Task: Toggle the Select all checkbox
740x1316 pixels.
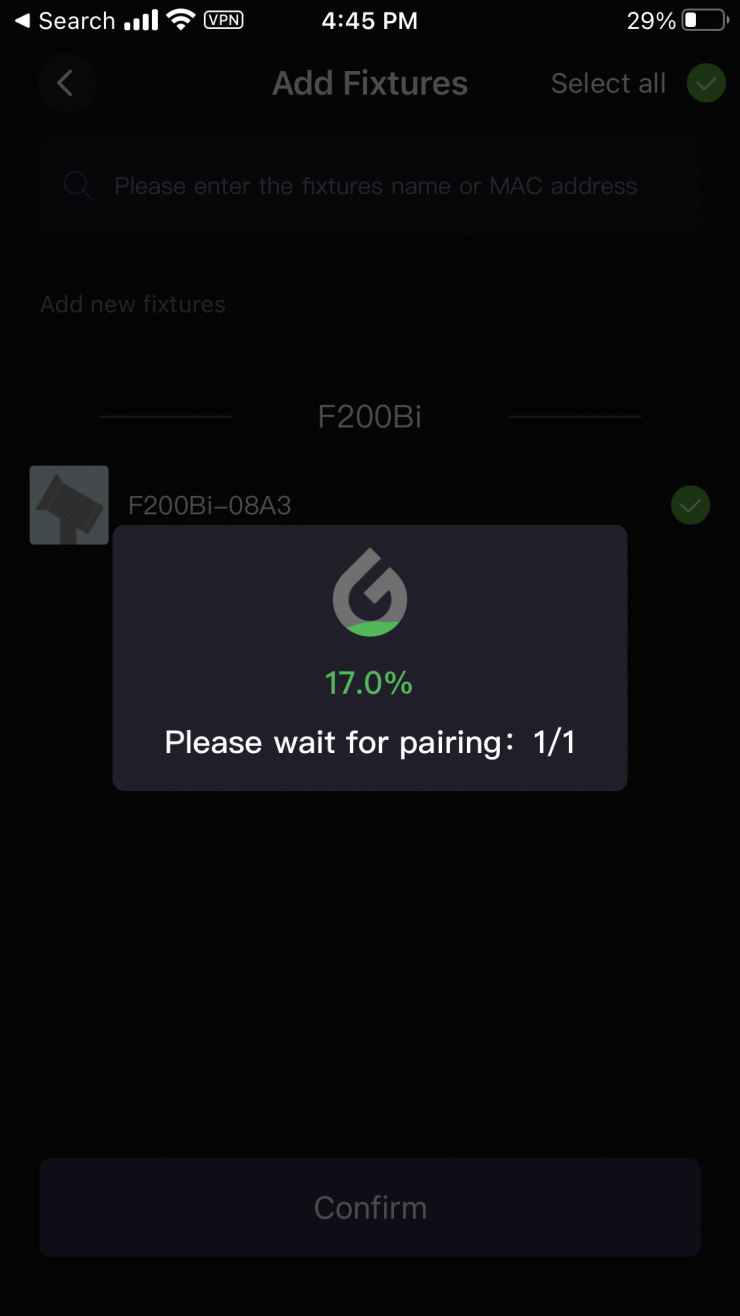Action: pyautogui.click(x=705, y=84)
